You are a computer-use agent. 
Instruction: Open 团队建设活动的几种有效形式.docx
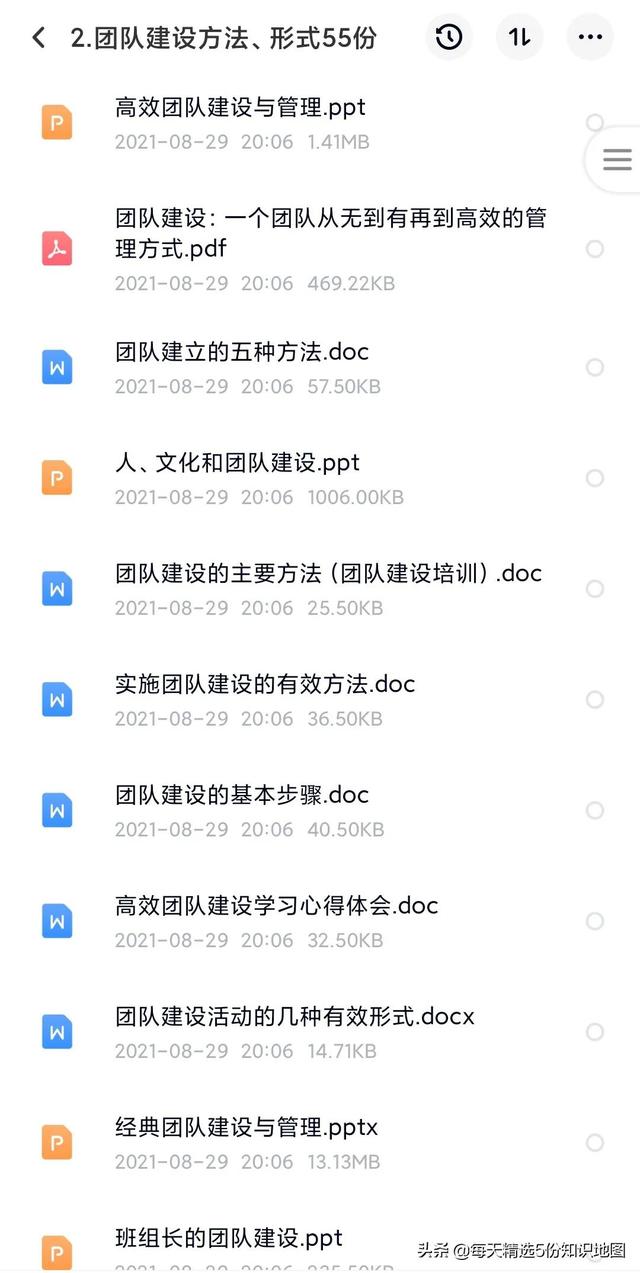[x=295, y=1017]
